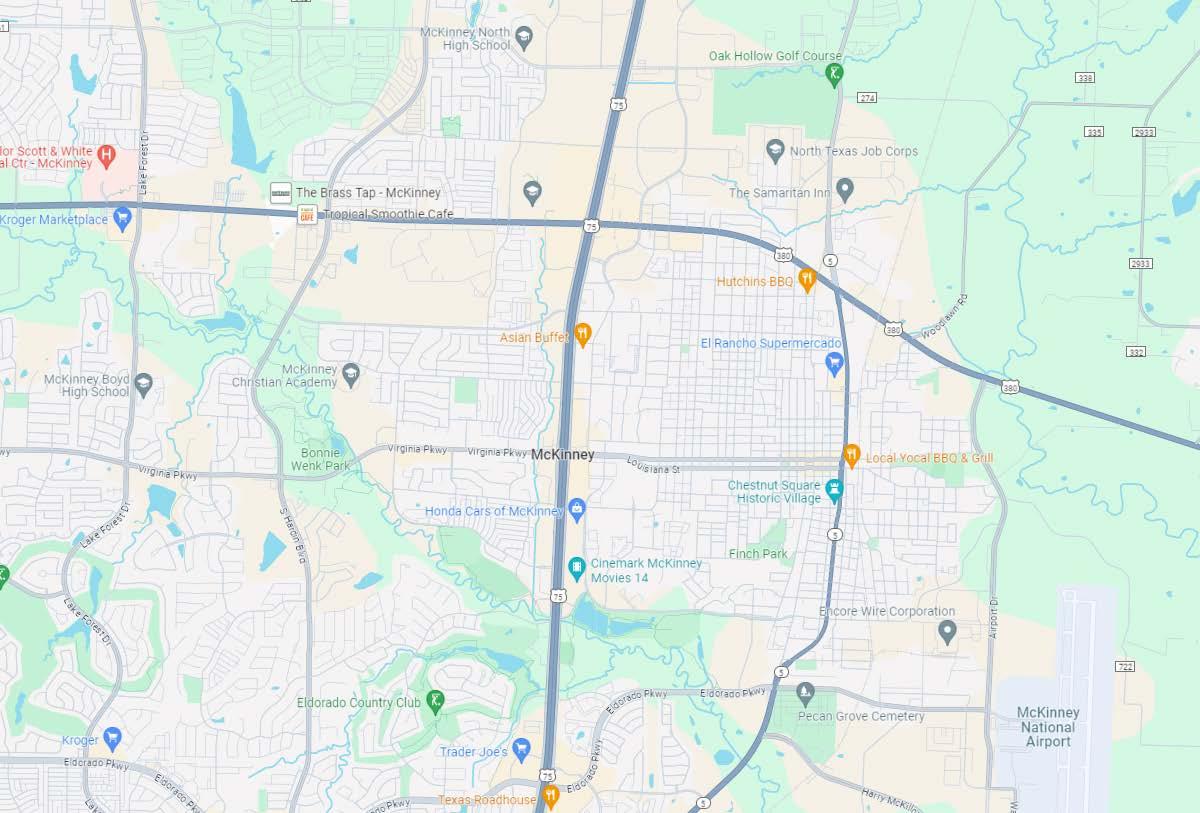Image resolution: width=1200 pixels, height=813 pixels.
Task: Select the Trader Joe's store pin
Action: (521, 749)
